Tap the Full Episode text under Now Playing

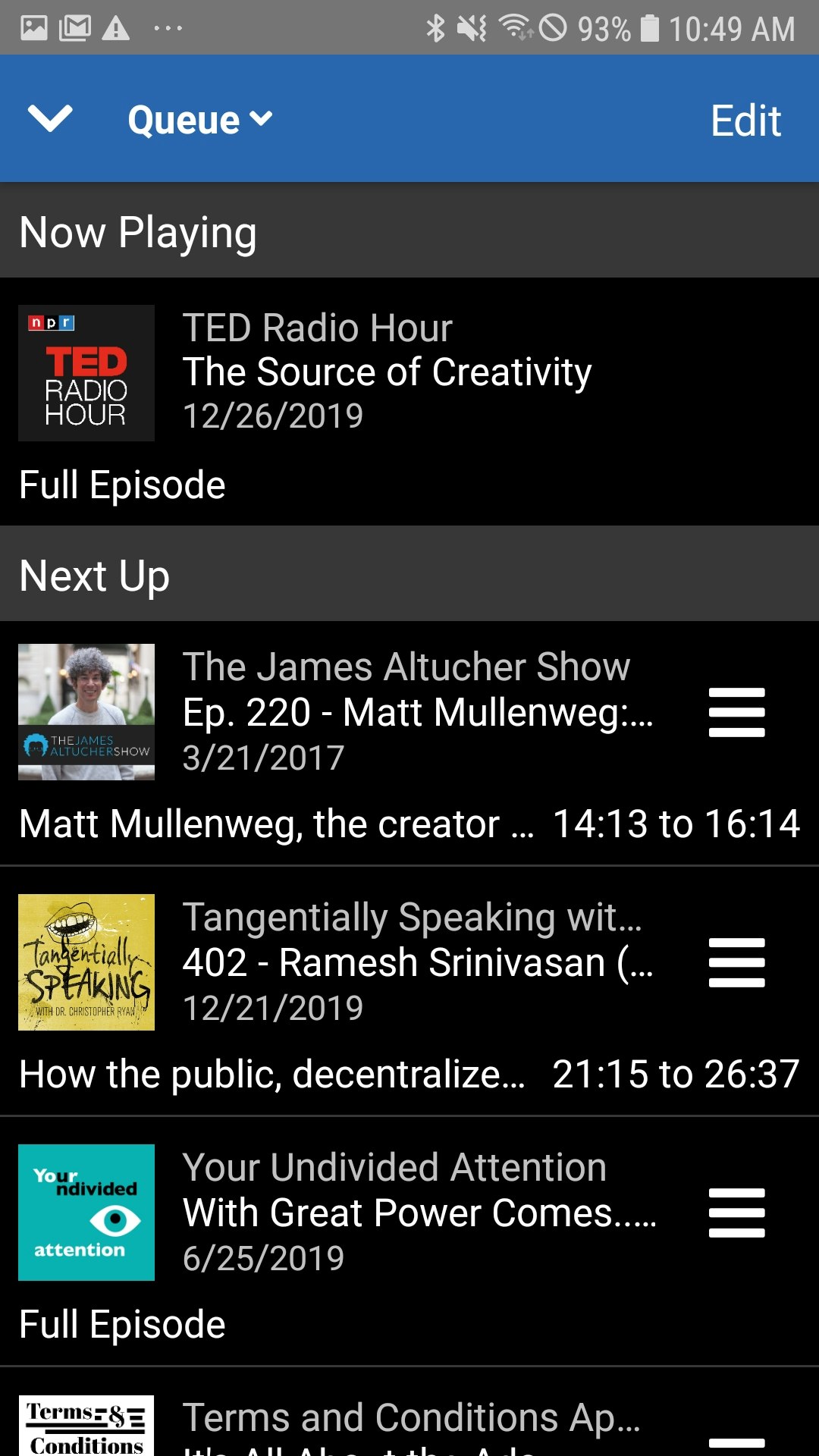coord(121,484)
